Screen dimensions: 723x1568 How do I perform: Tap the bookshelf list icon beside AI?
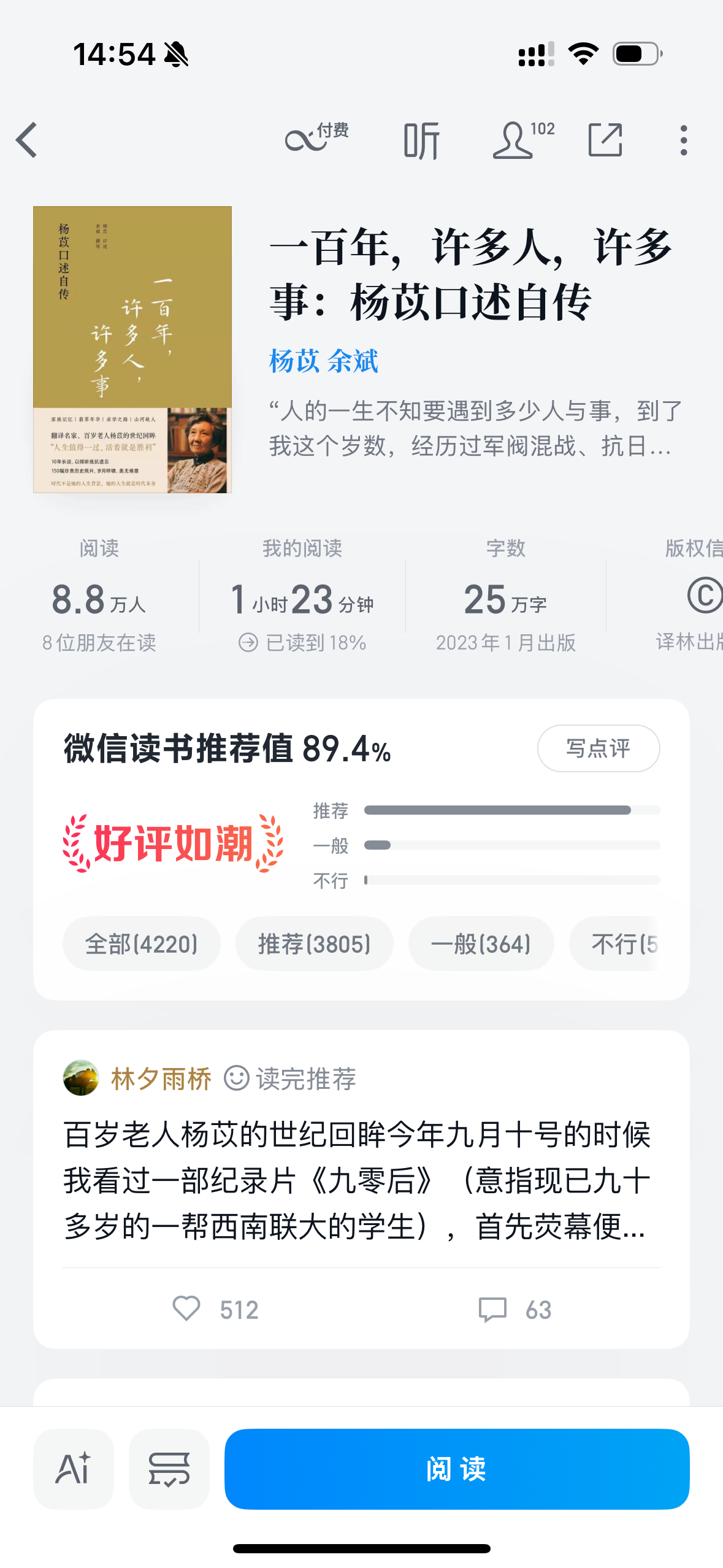pos(169,1469)
